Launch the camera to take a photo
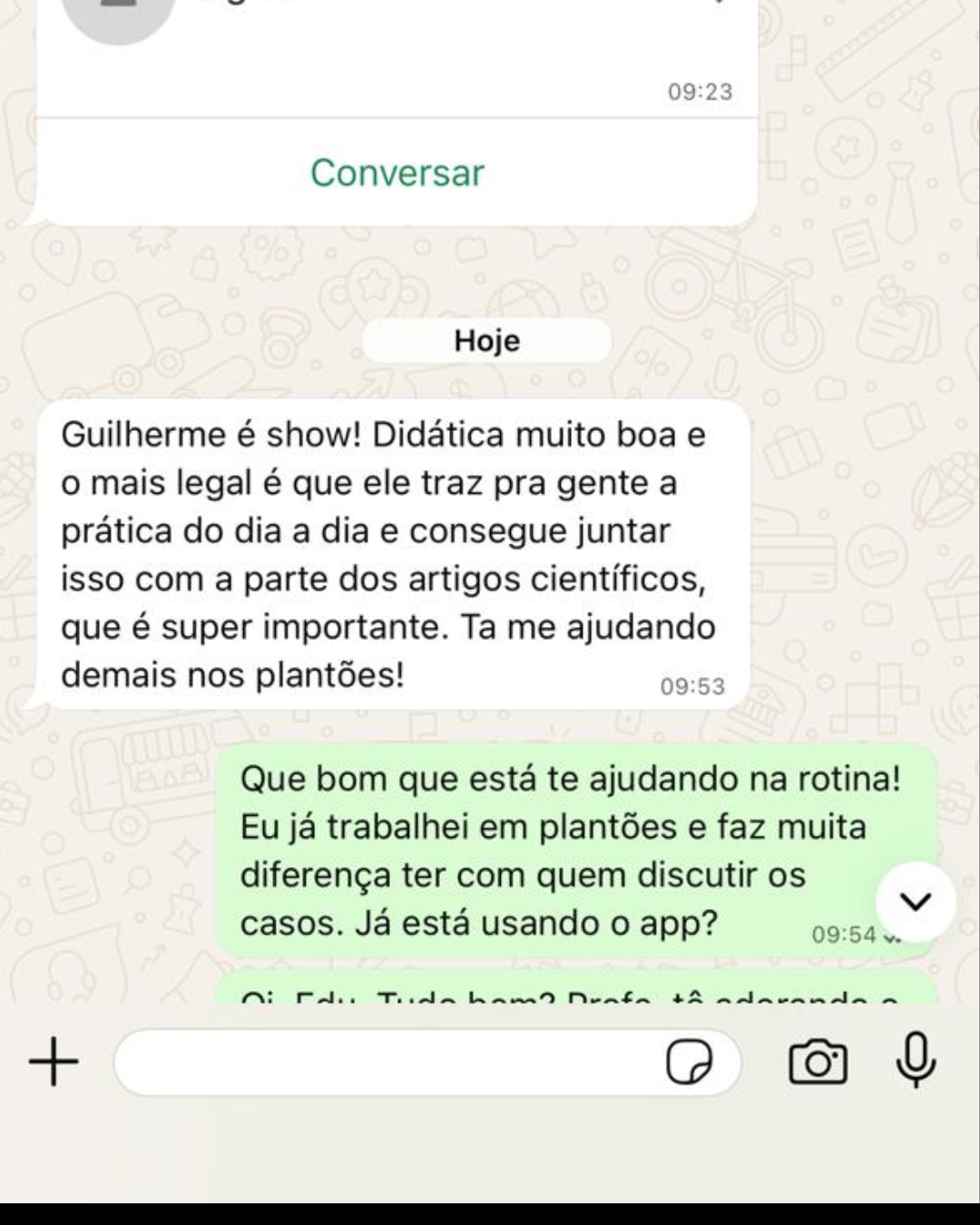The image size is (980, 1225). (x=818, y=1062)
